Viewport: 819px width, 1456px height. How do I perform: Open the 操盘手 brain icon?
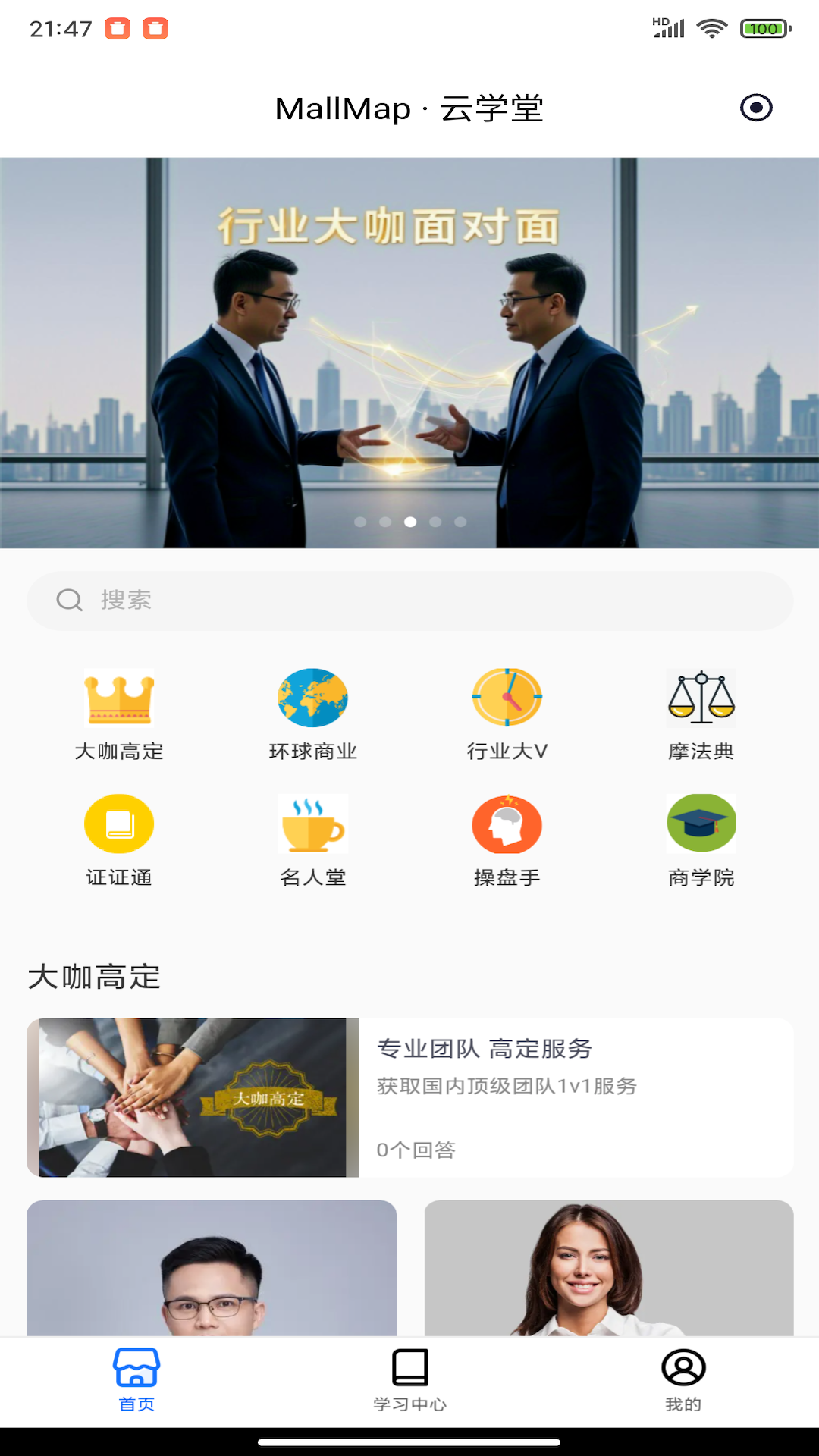click(507, 824)
